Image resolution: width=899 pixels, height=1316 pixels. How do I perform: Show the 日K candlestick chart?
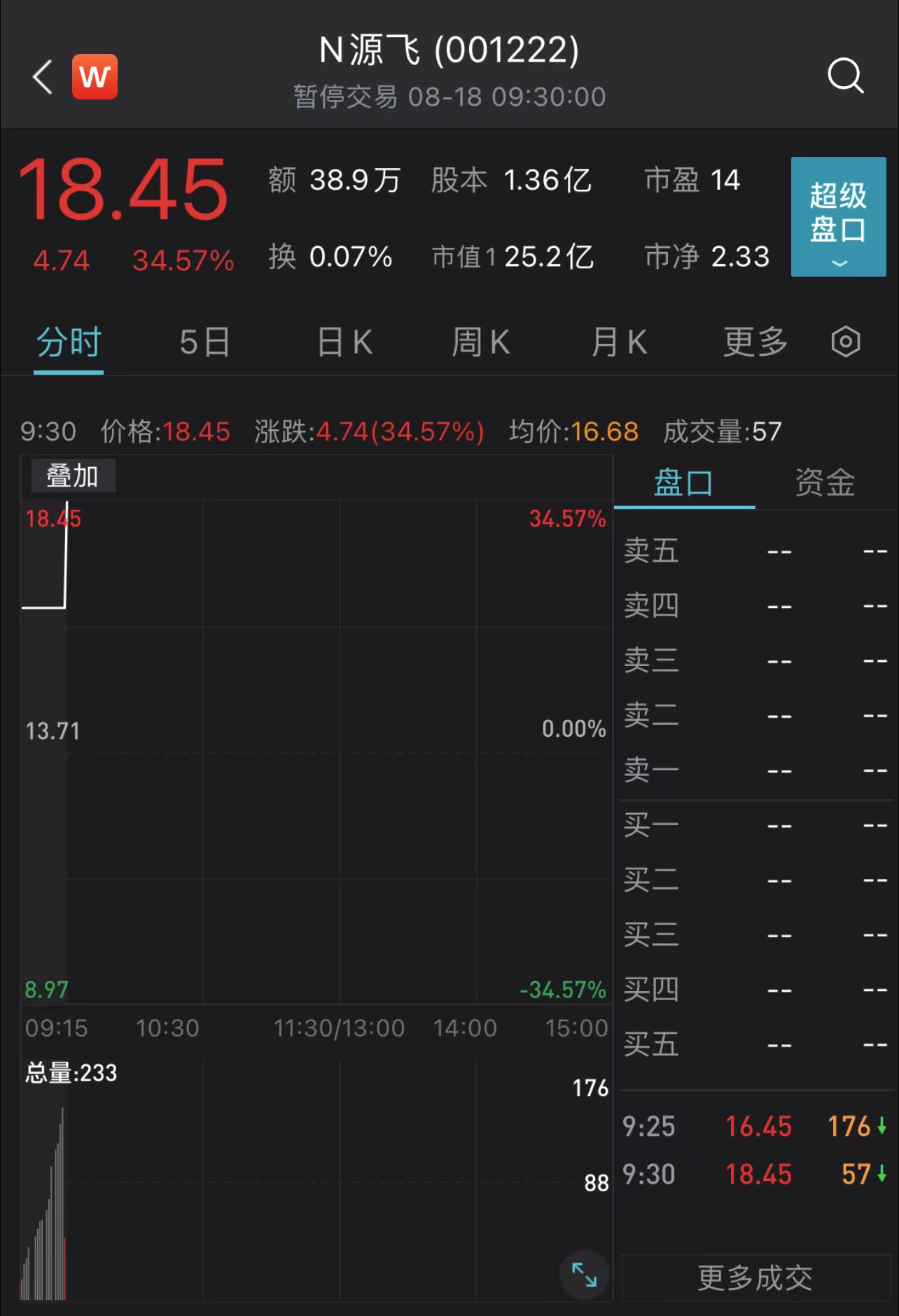(344, 342)
